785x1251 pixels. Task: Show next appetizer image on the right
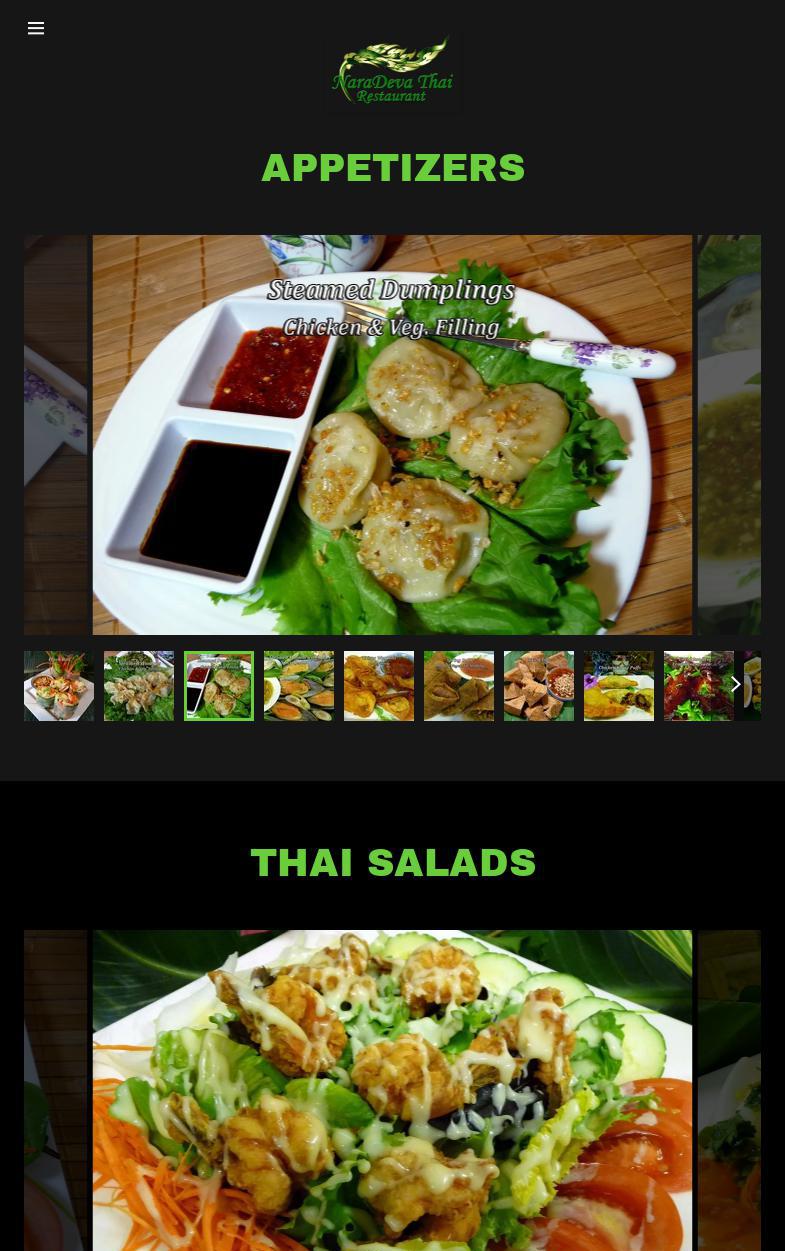(729, 435)
